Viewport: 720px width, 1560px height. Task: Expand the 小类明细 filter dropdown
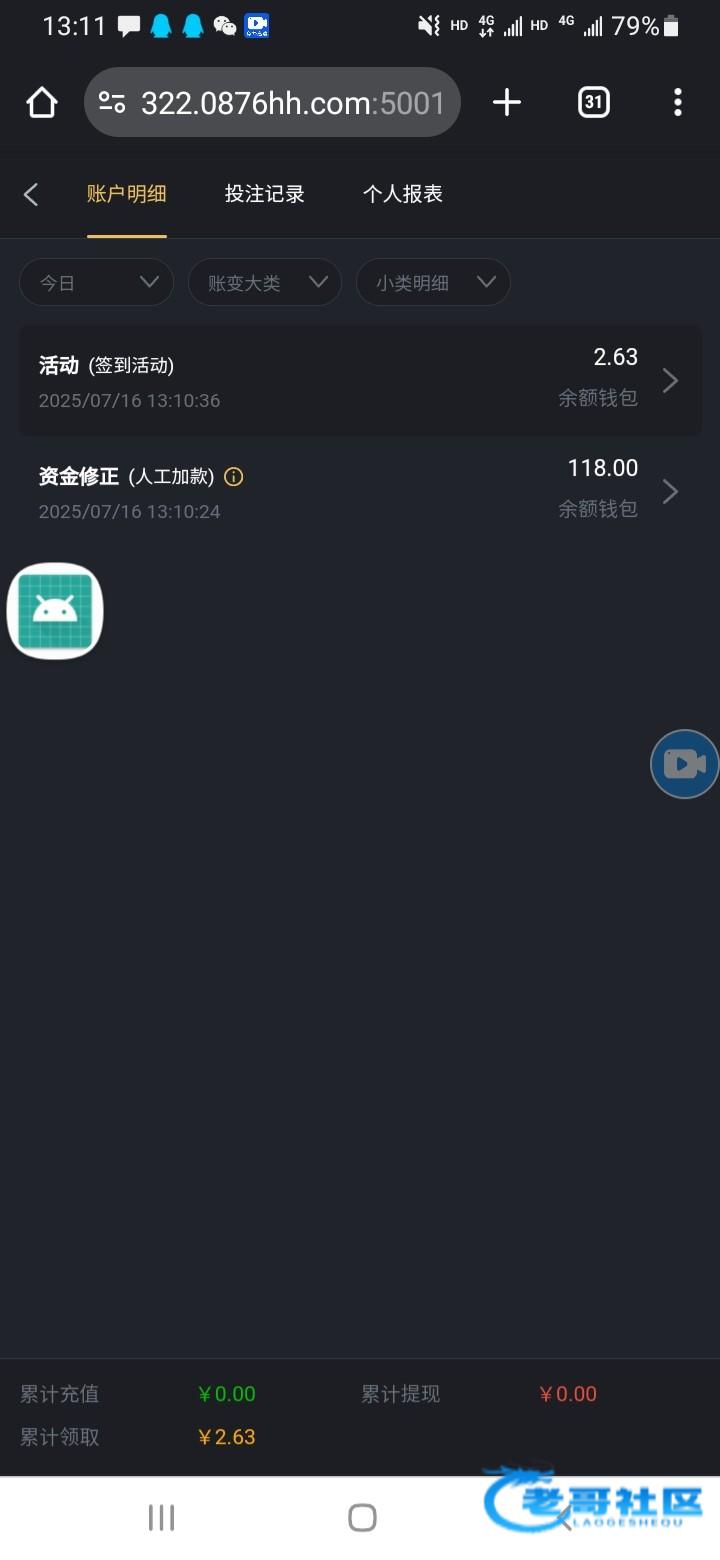433,282
